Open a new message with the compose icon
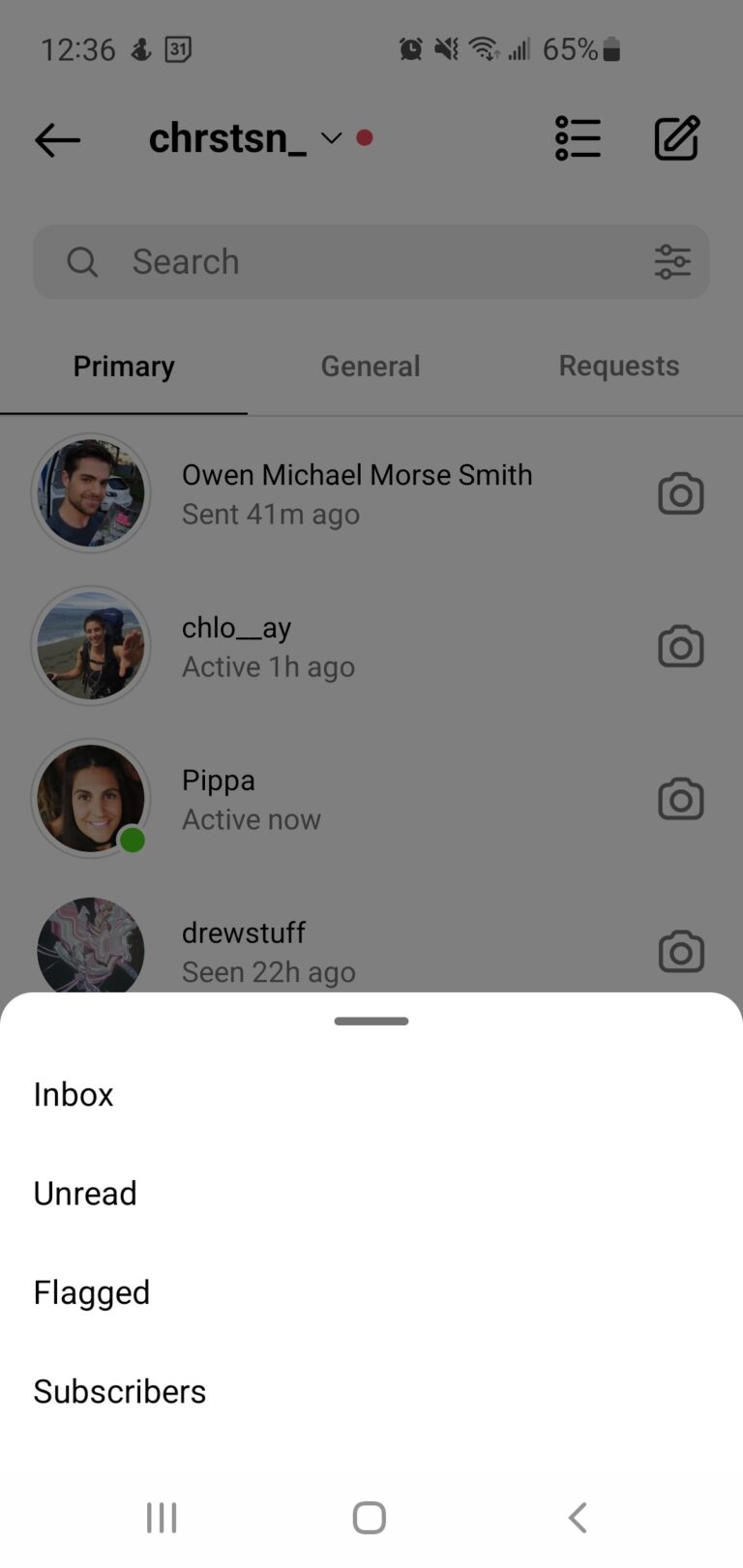Viewport: 743px width, 1568px height. tap(677, 138)
